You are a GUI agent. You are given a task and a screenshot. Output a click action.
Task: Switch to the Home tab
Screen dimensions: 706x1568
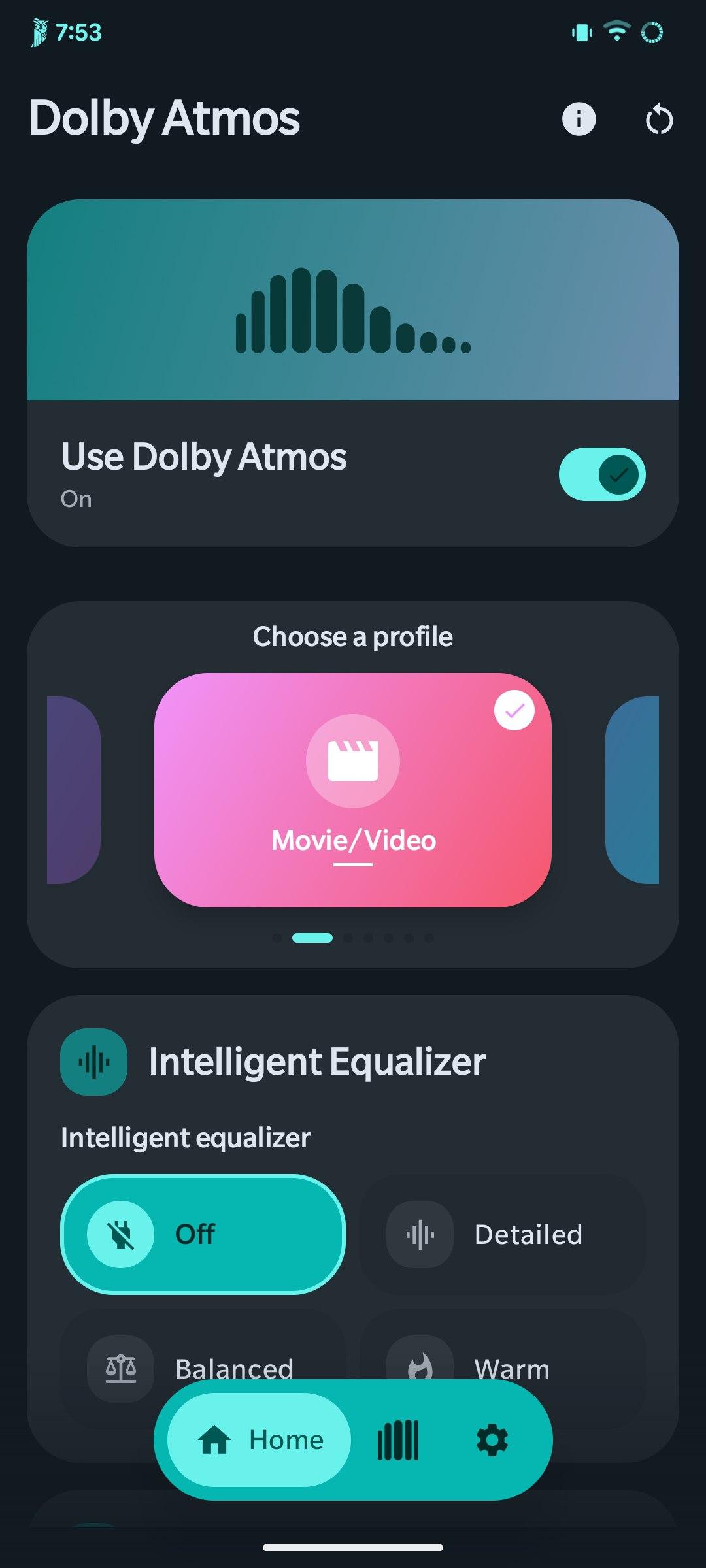260,1440
